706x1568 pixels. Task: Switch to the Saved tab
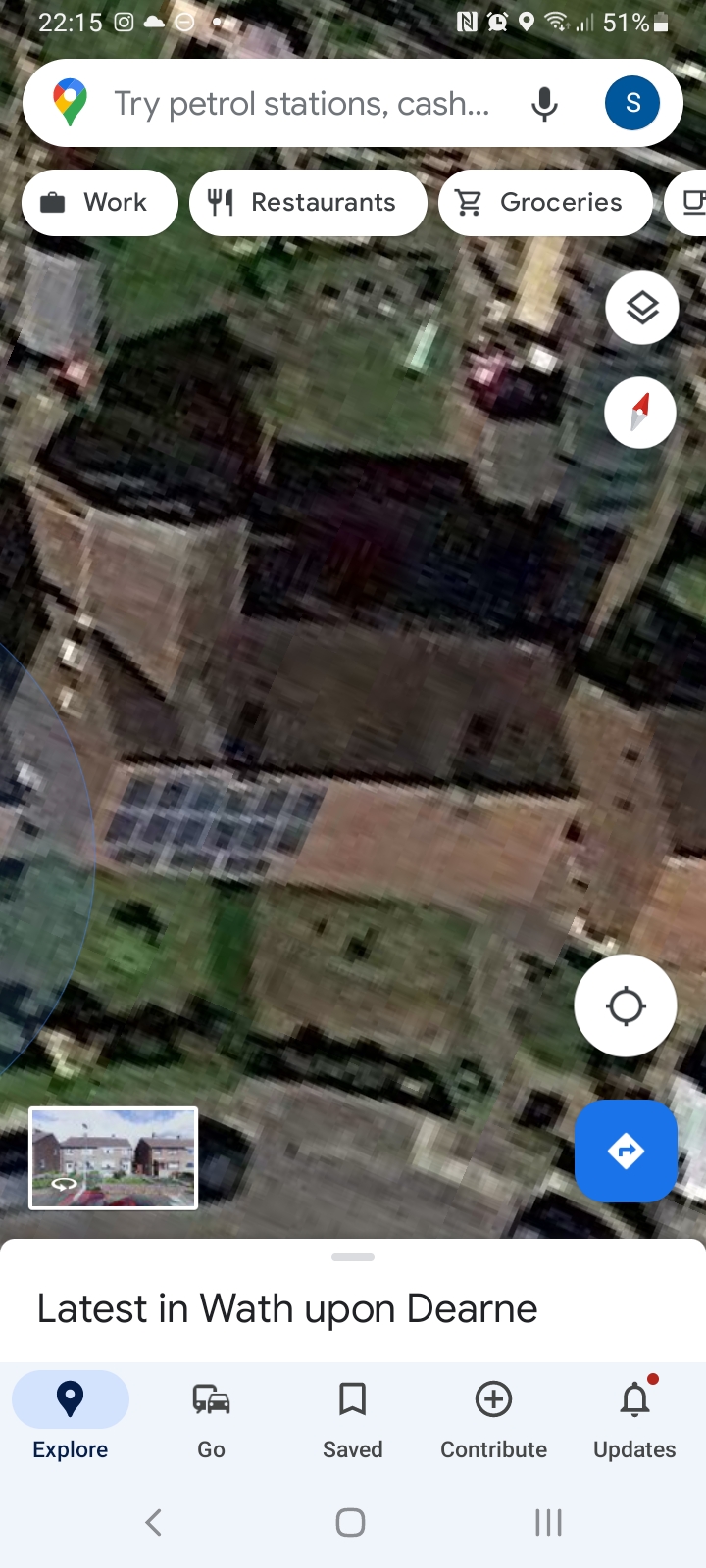(x=352, y=1416)
